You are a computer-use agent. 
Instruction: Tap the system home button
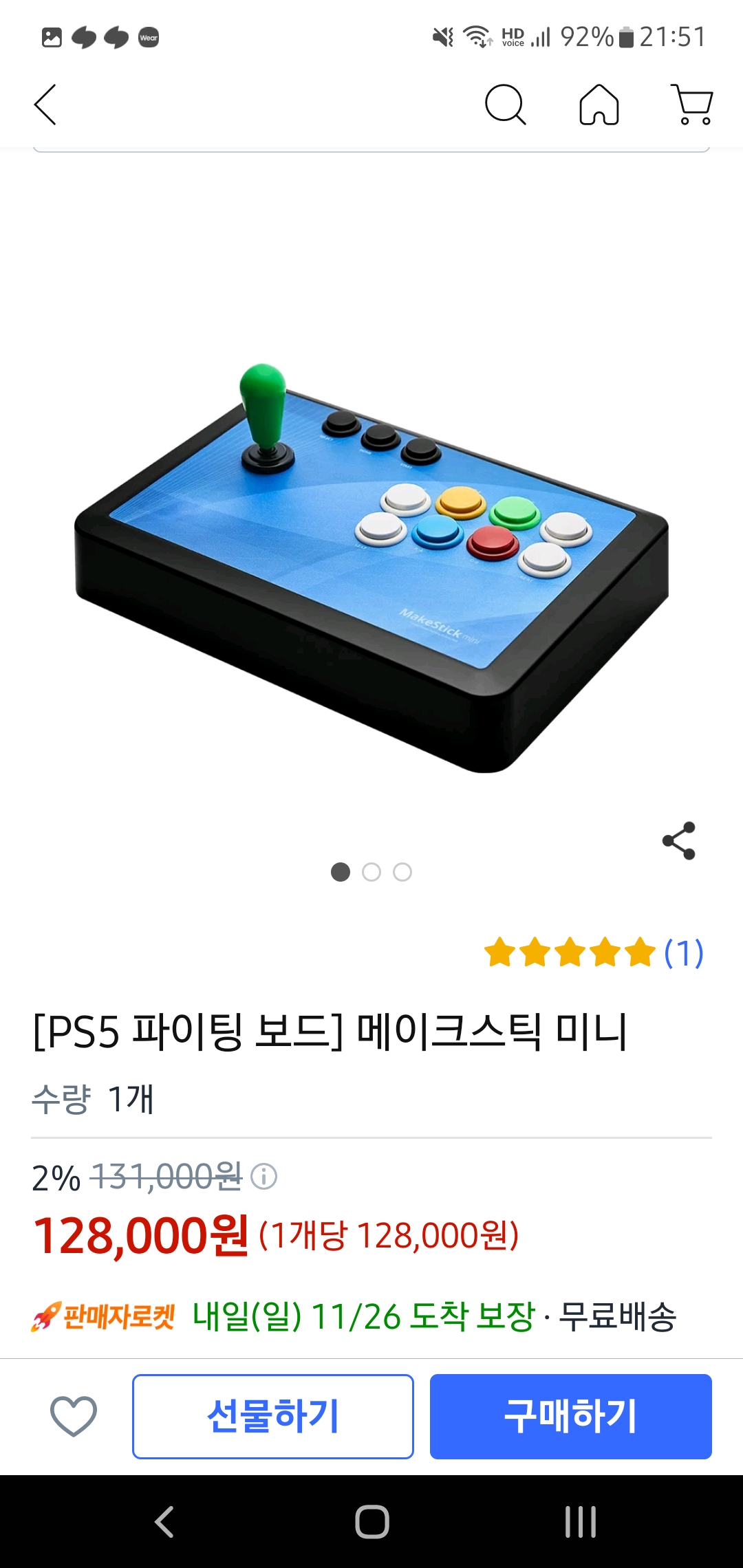(x=372, y=1522)
